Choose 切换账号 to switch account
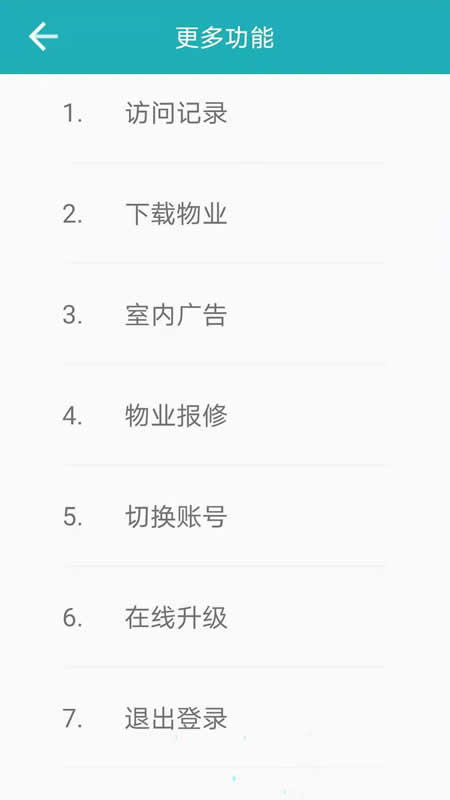The width and height of the screenshot is (450, 800). pos(225,516)
